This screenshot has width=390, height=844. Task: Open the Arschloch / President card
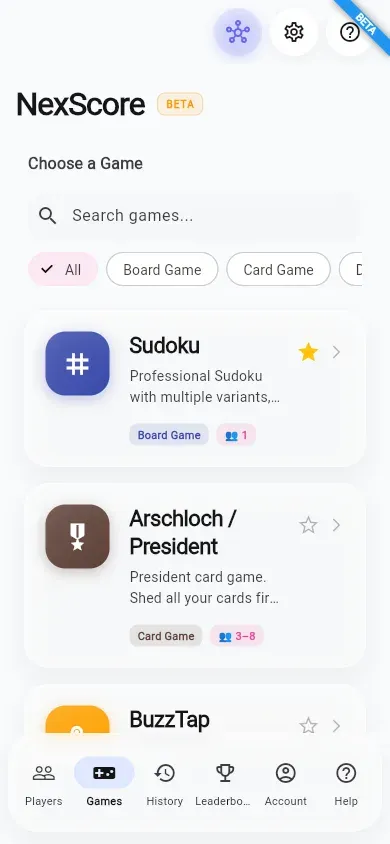click(x=195, y=575)
